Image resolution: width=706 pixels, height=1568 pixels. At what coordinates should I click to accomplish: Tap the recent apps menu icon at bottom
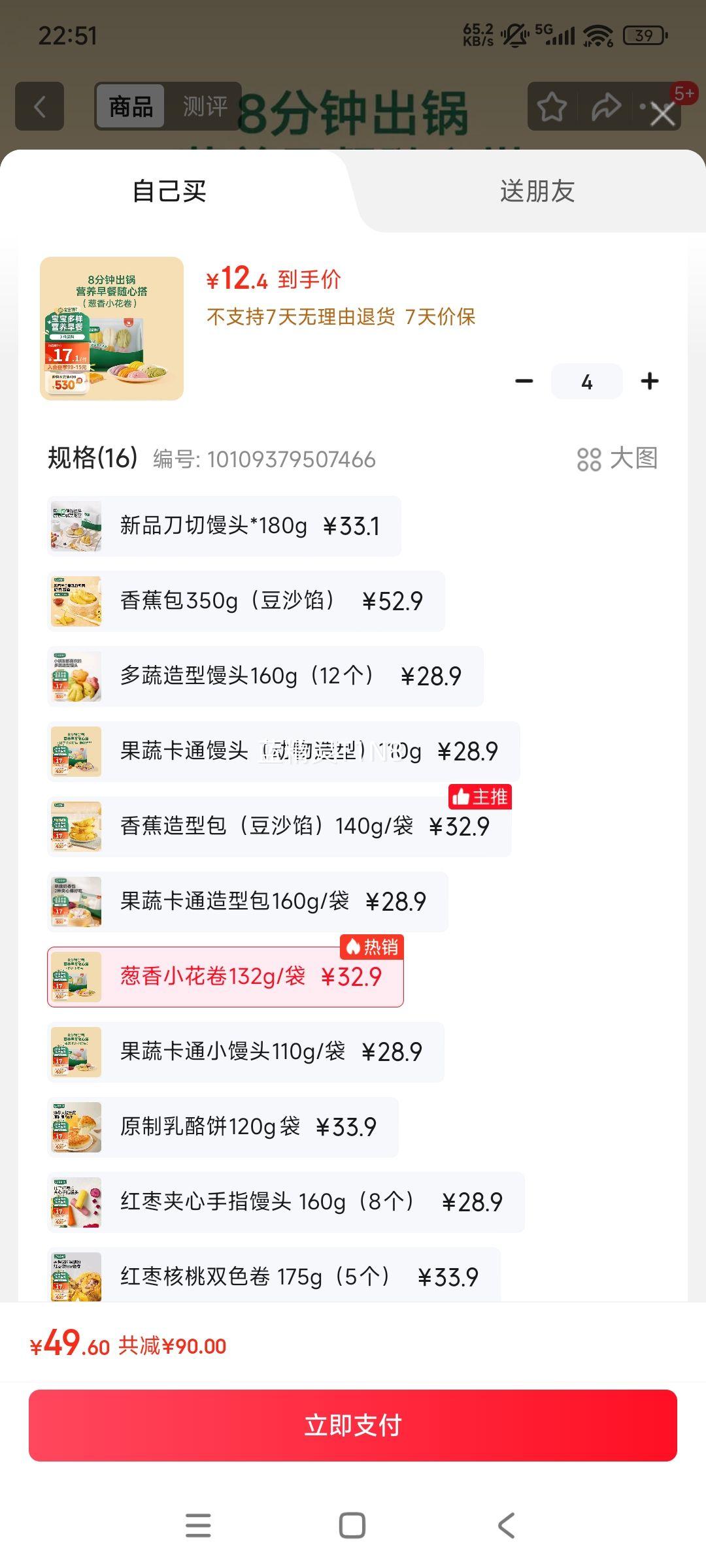point(199,1524)
